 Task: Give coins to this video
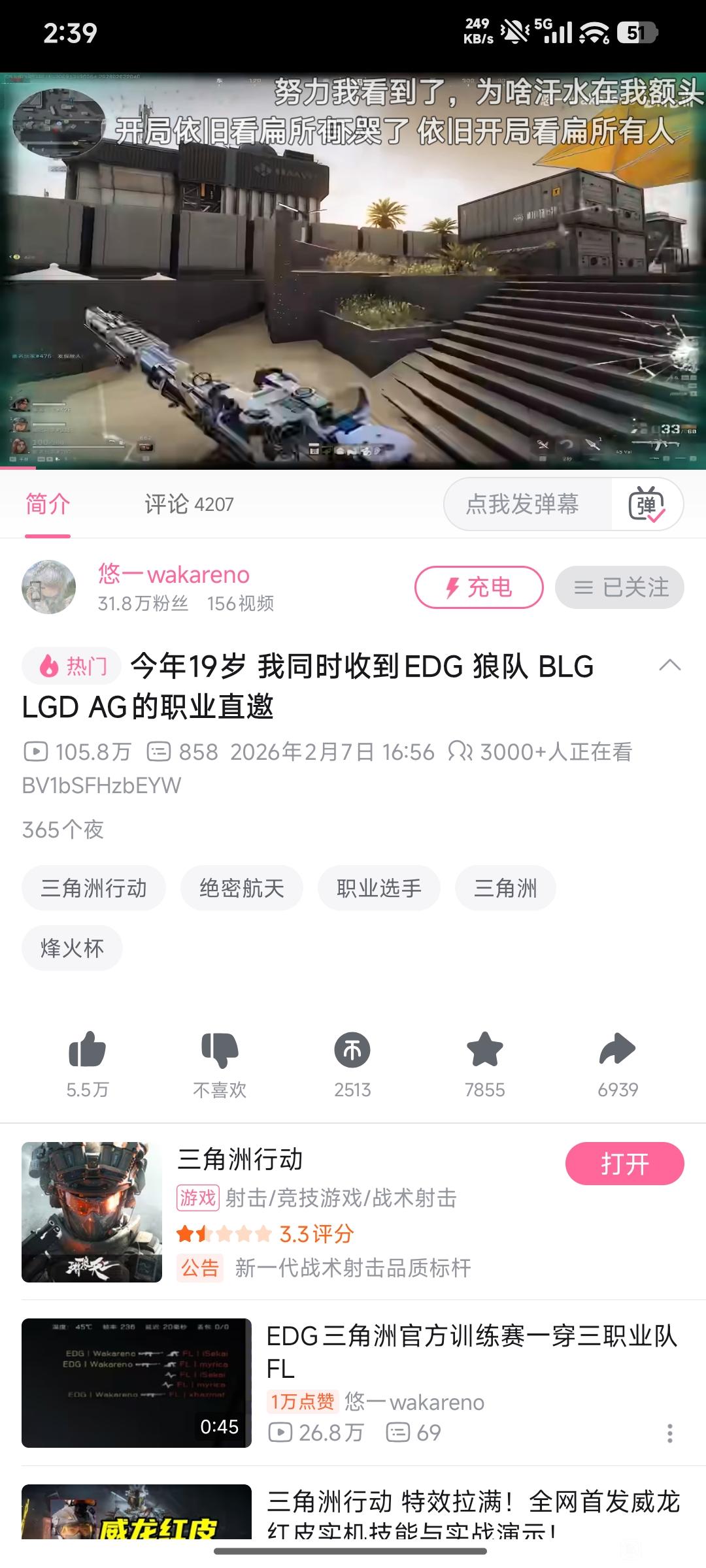coord(352,1051)
